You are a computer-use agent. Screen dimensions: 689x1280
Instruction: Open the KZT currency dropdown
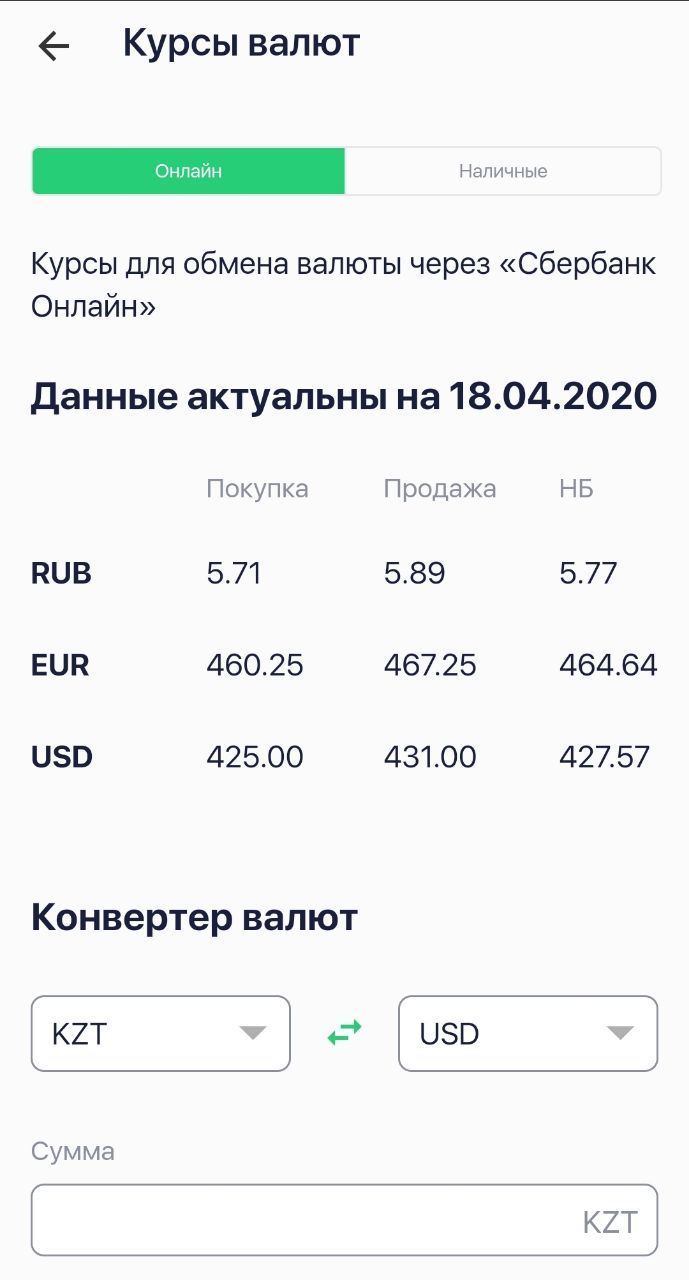161,1033
